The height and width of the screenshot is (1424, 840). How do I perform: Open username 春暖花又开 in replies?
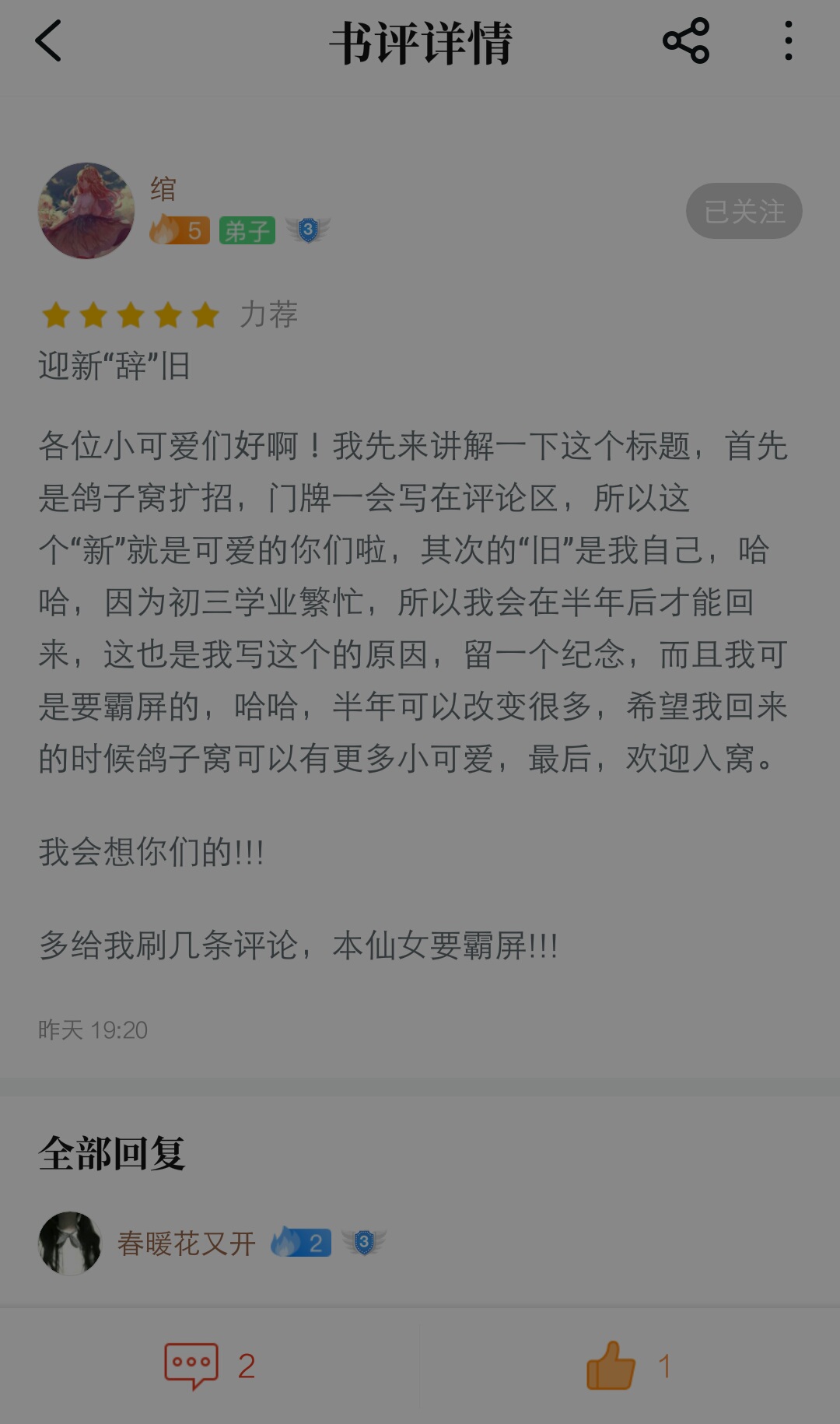[x=187, y=1243]
